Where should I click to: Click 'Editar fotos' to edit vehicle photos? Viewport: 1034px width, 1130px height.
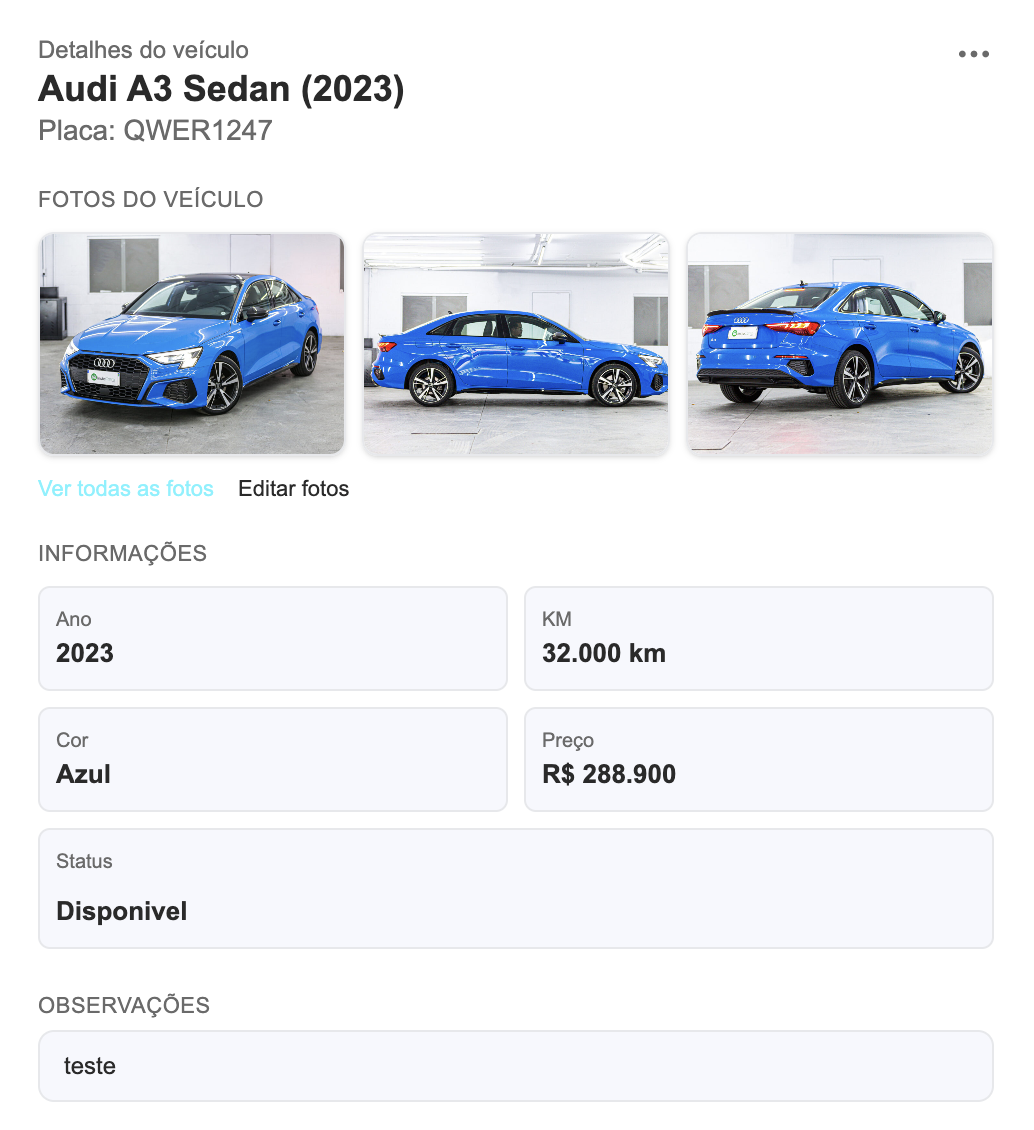pos(293,489)
